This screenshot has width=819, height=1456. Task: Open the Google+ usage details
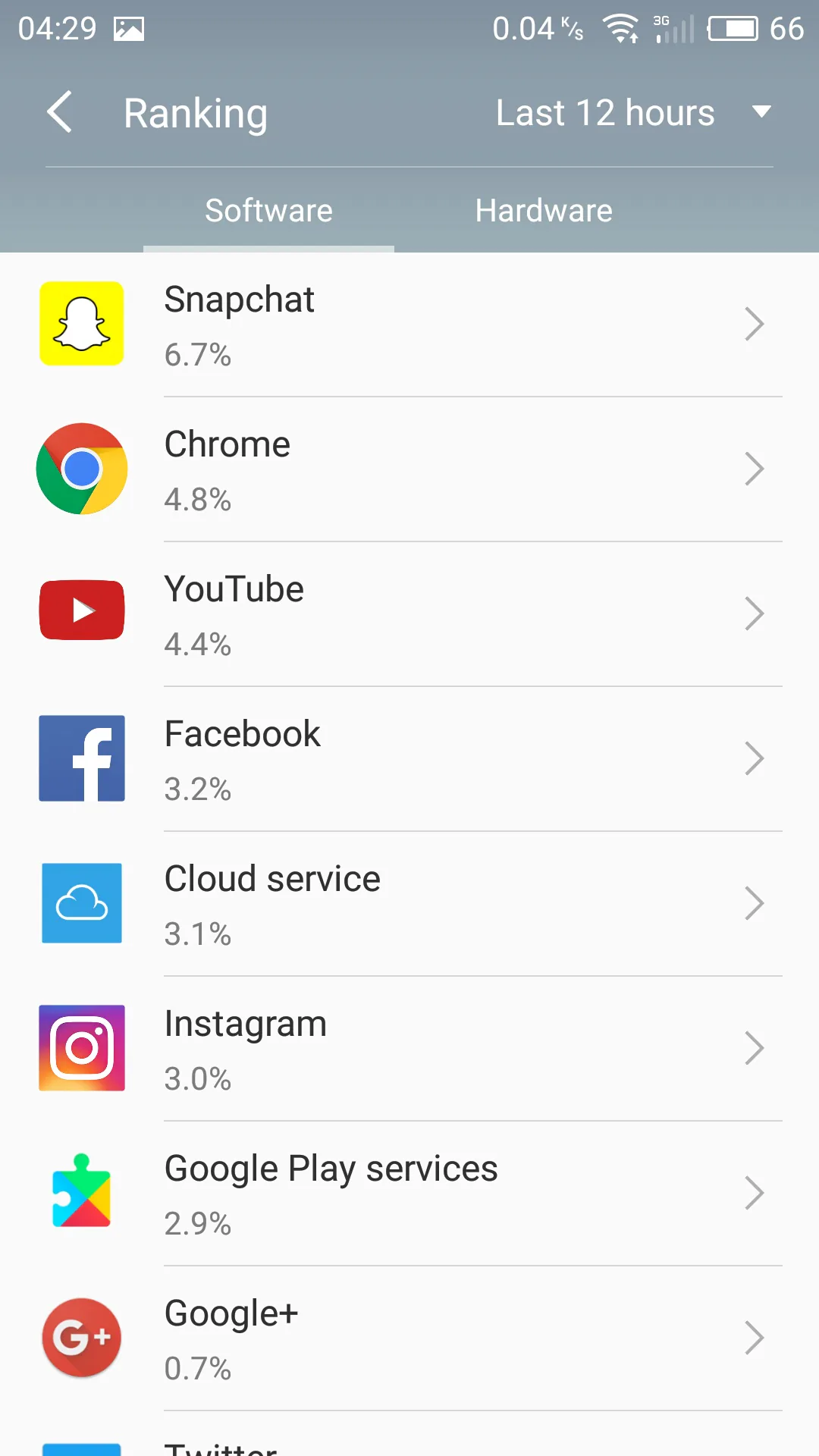(x=409, y=1338)
